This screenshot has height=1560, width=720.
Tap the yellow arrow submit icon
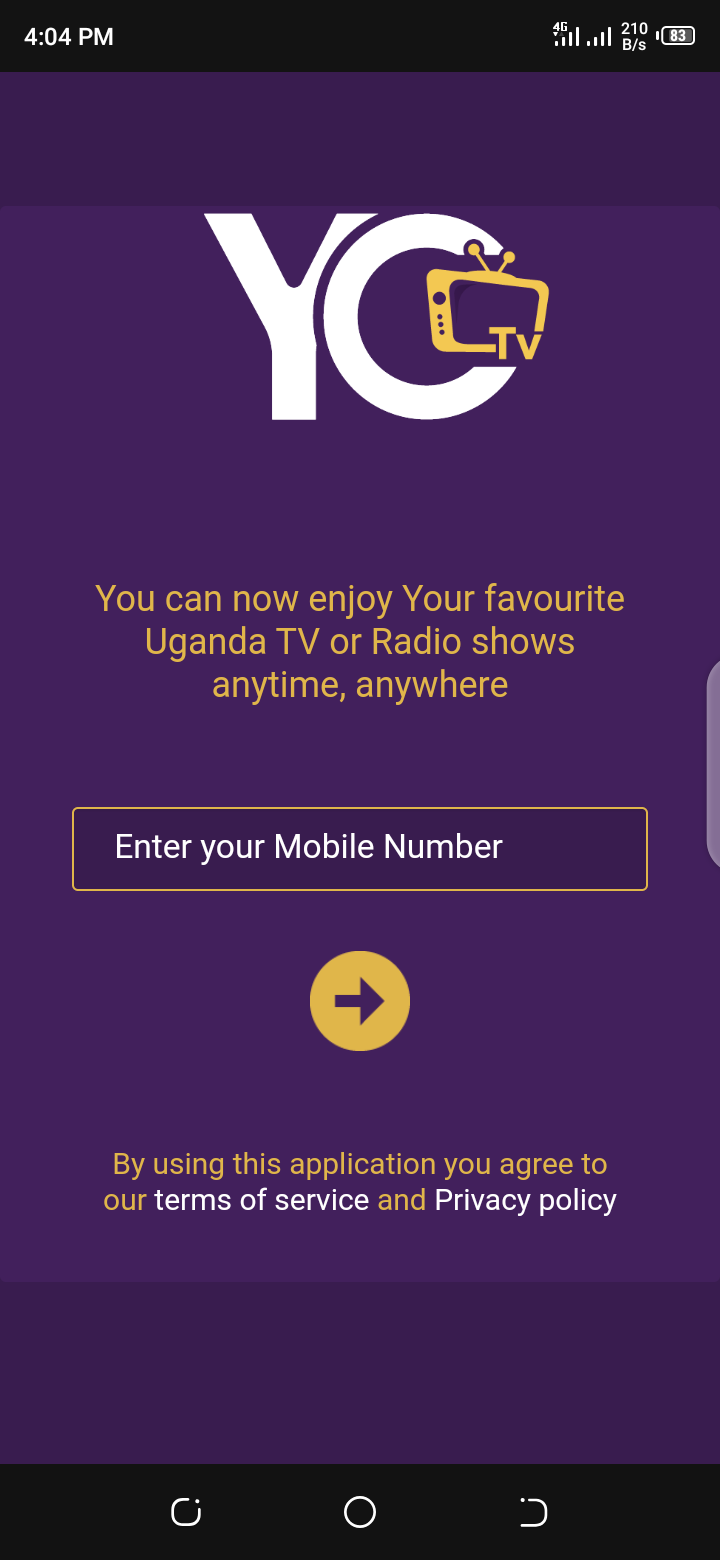click(x=360, y=1000)
